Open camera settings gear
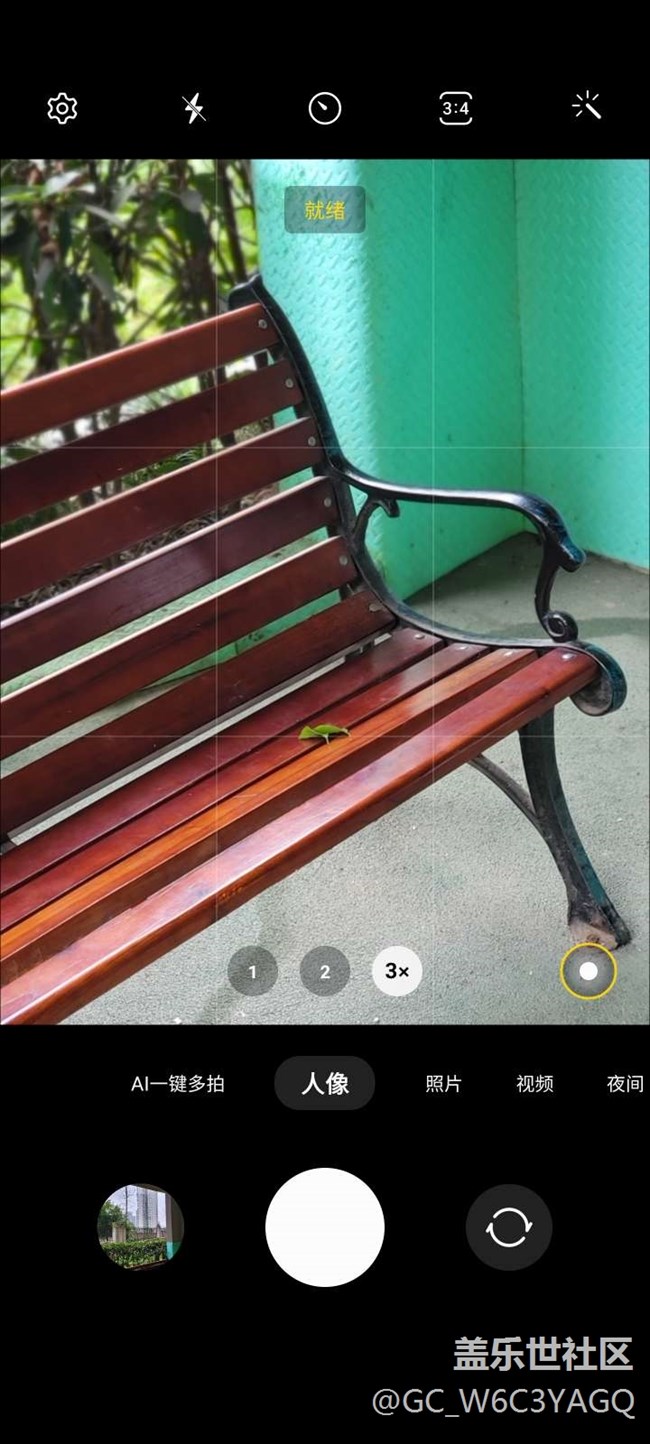Image resolution: width=650 pixels, height=1444 pixels. click(x=62, y=108)
